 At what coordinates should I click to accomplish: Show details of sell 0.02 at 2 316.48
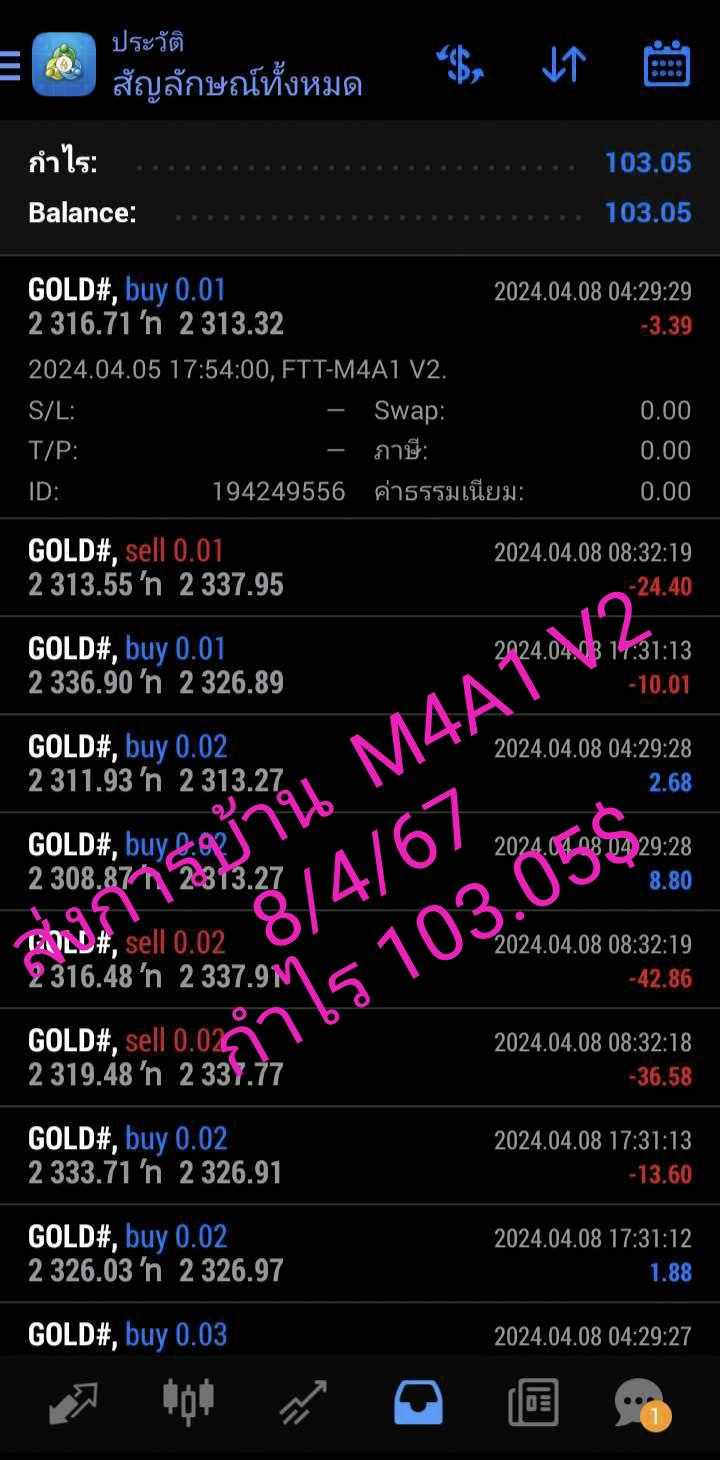point(360,959)
